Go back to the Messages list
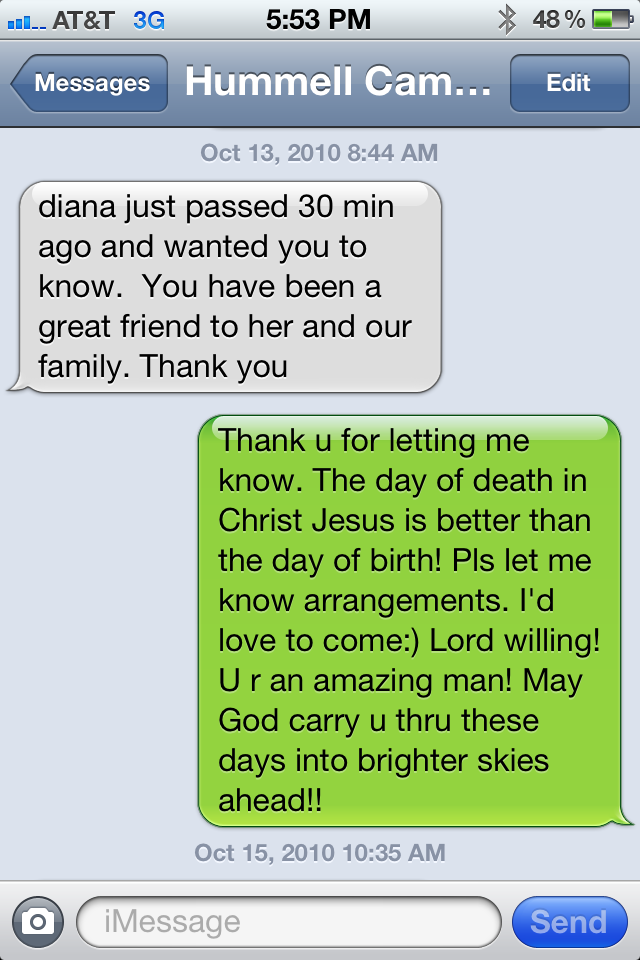640x960 pixels. pyautogui.click(x=90, y=84)
